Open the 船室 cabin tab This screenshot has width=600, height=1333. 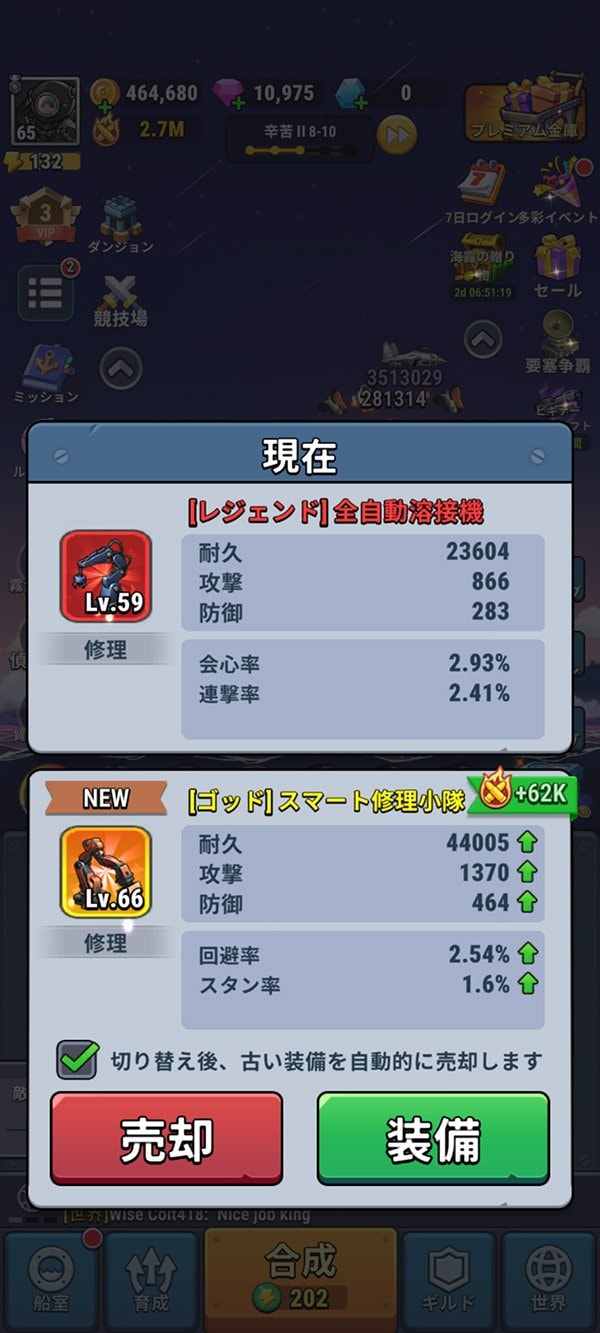[x=50, y=1280]
